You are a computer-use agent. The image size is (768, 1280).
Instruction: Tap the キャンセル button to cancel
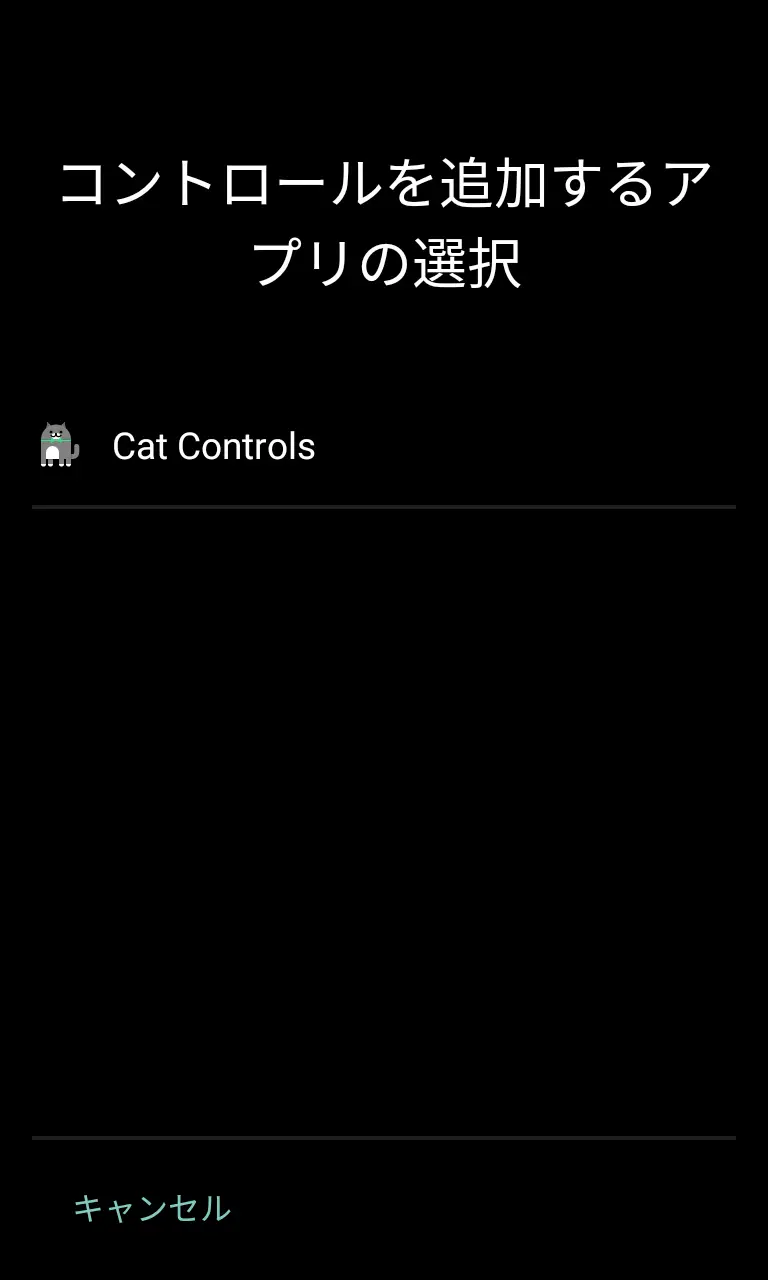tap(152, 1208)
